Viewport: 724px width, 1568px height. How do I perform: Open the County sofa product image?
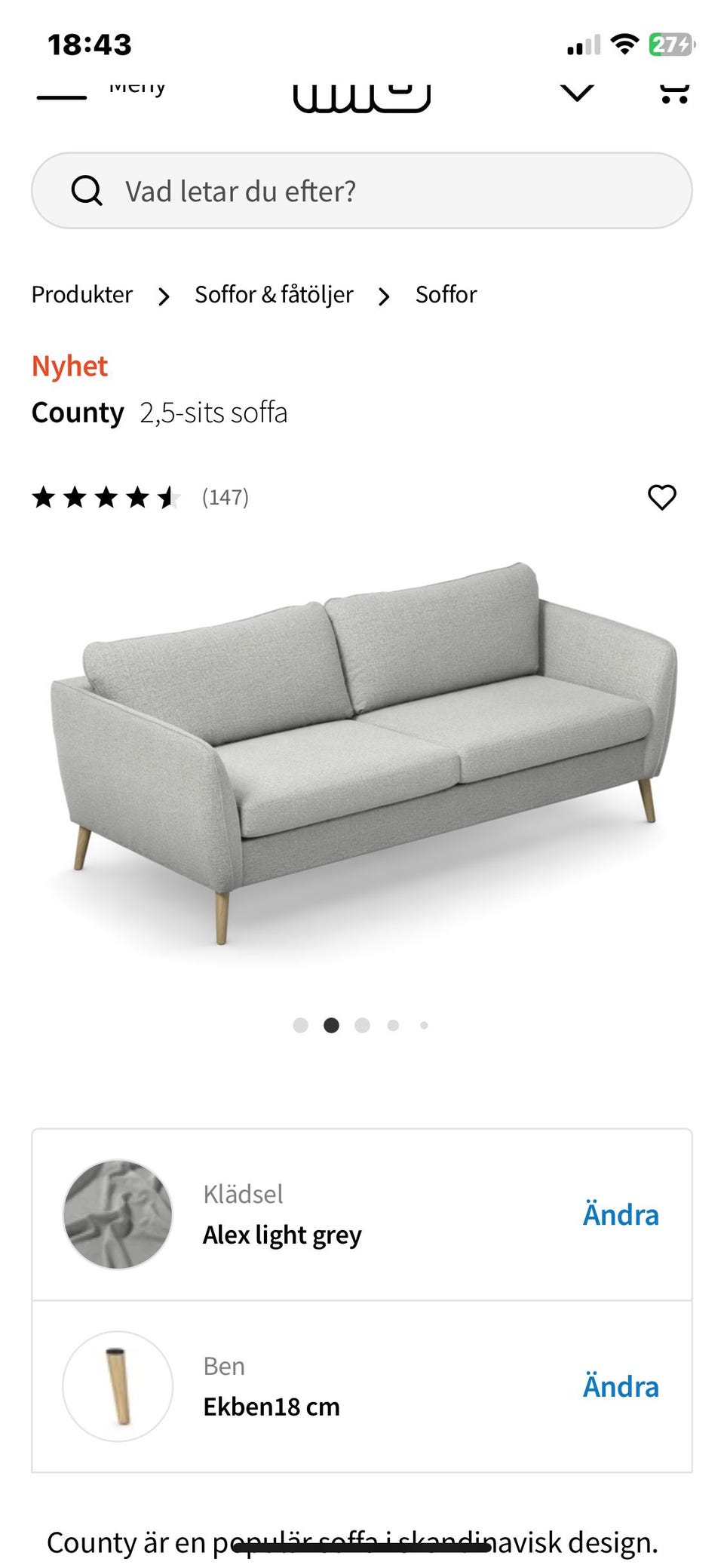pyautogui.click(x=362, y=754)
